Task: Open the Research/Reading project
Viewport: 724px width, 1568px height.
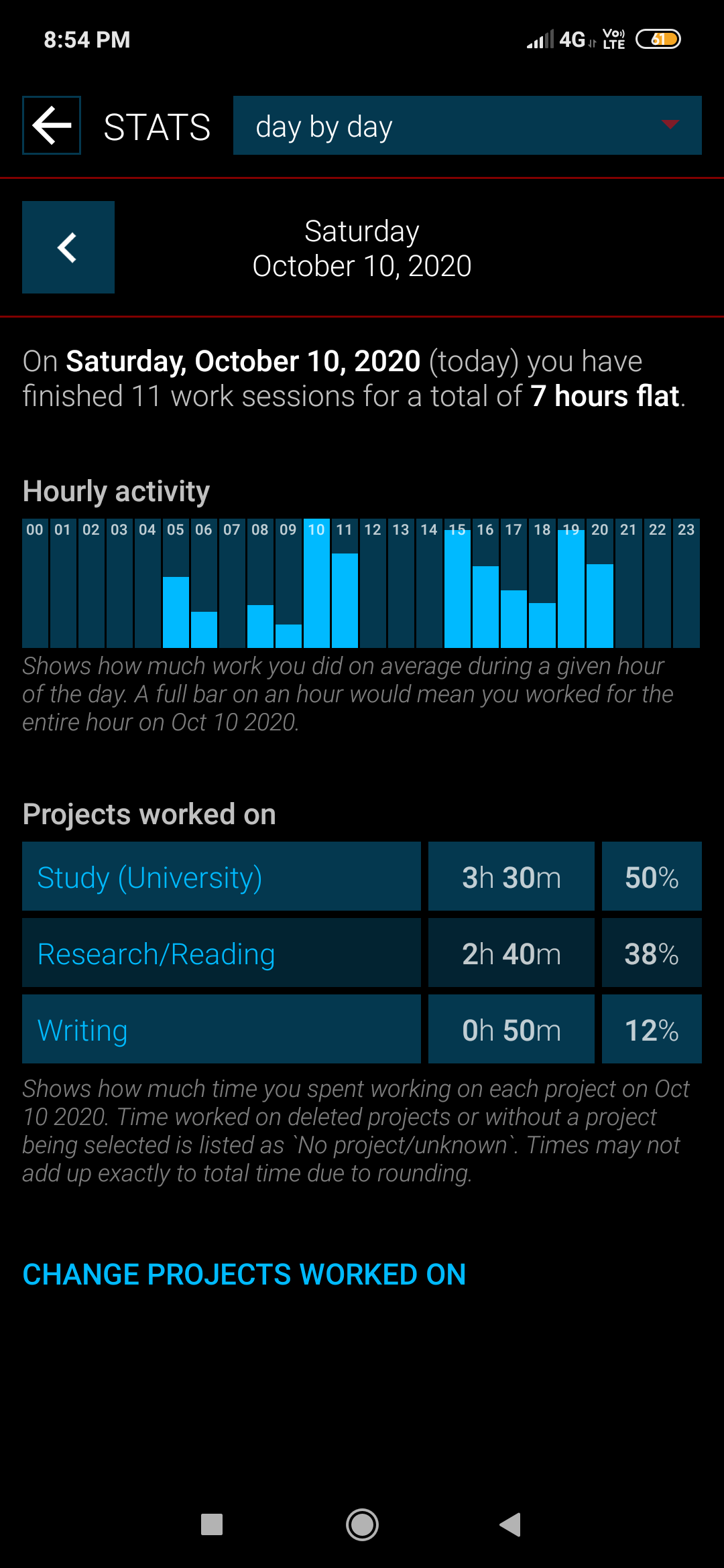Action: 221,953
